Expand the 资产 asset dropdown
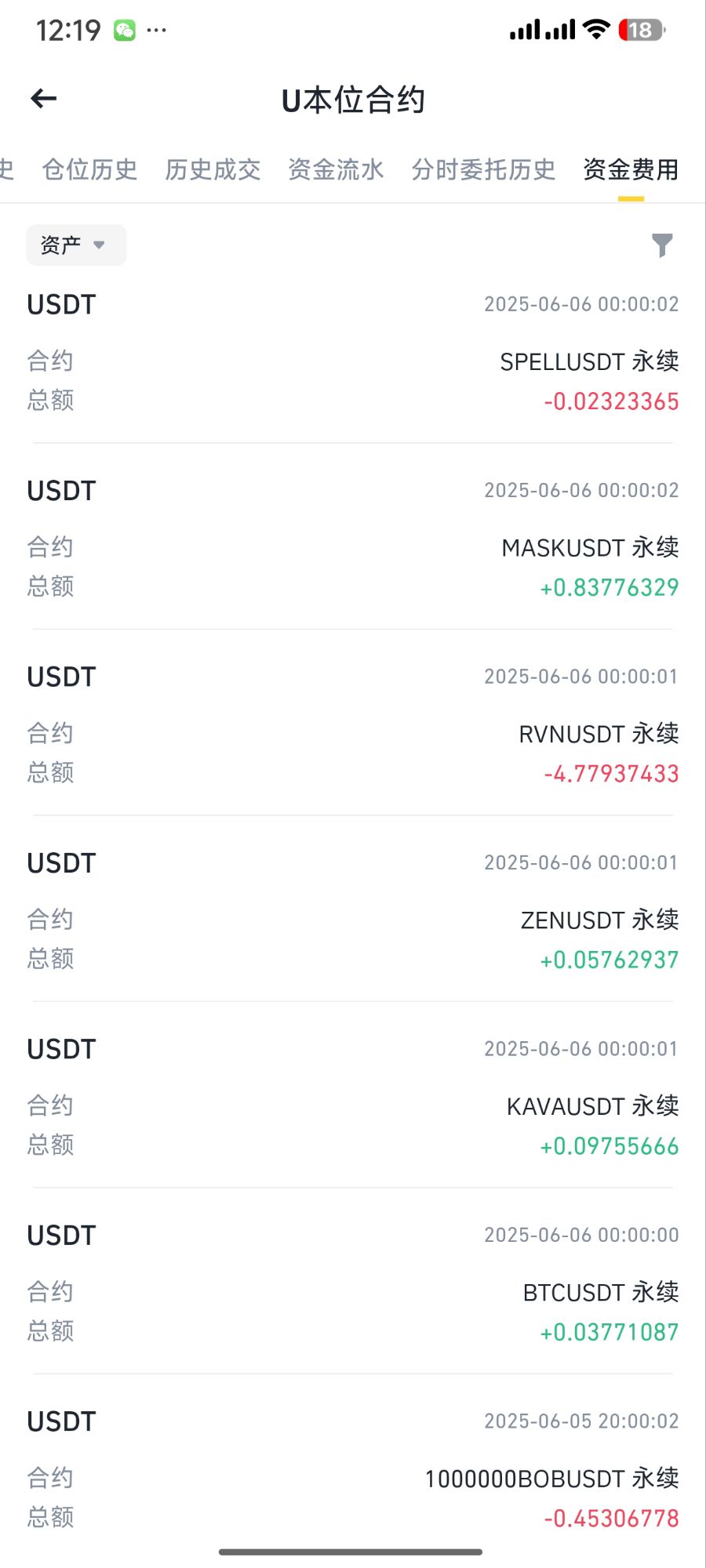This screenshot has height=1568, width=706. pos(76,245)
